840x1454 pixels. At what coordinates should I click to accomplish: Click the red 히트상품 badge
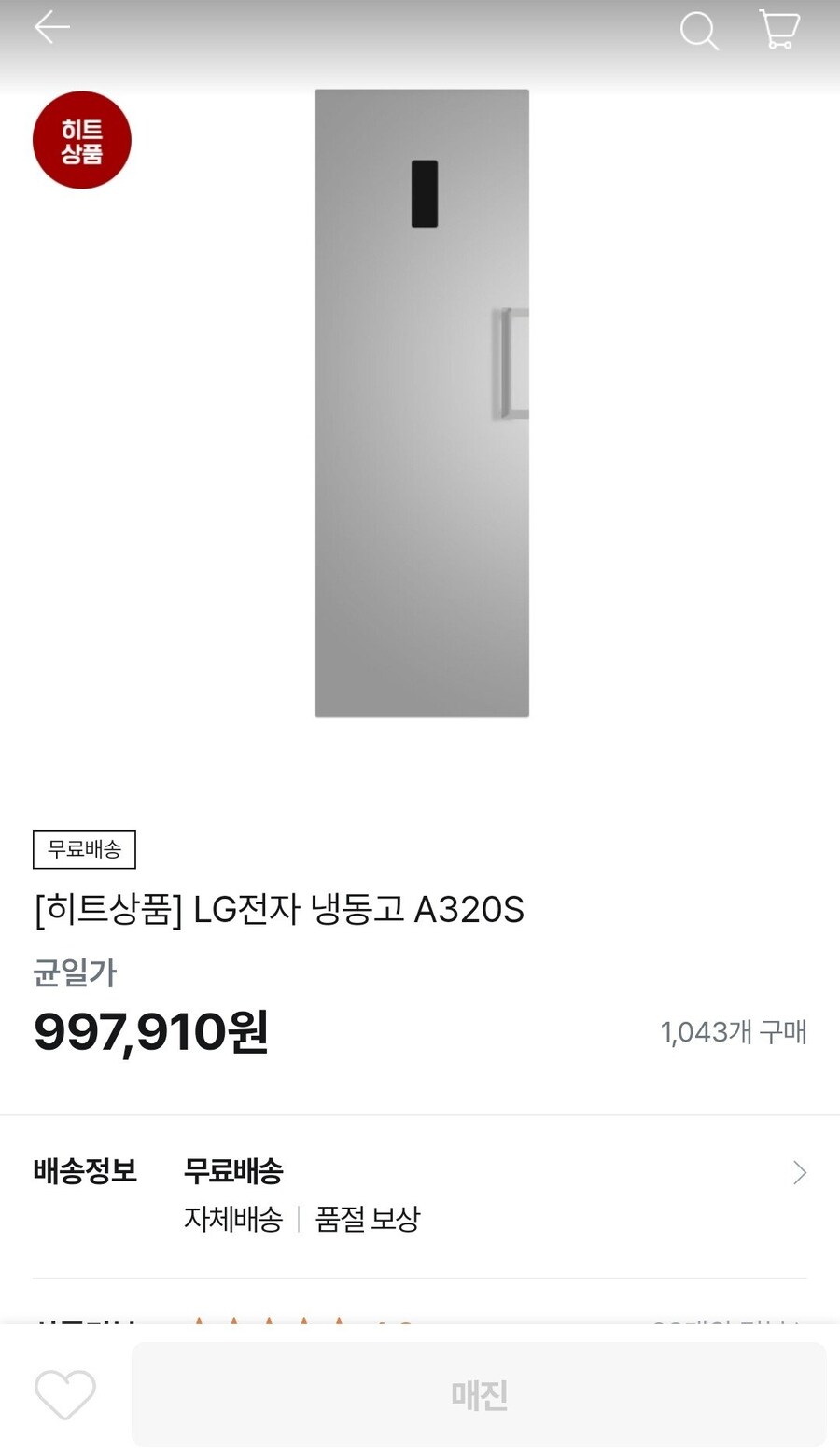82,140
